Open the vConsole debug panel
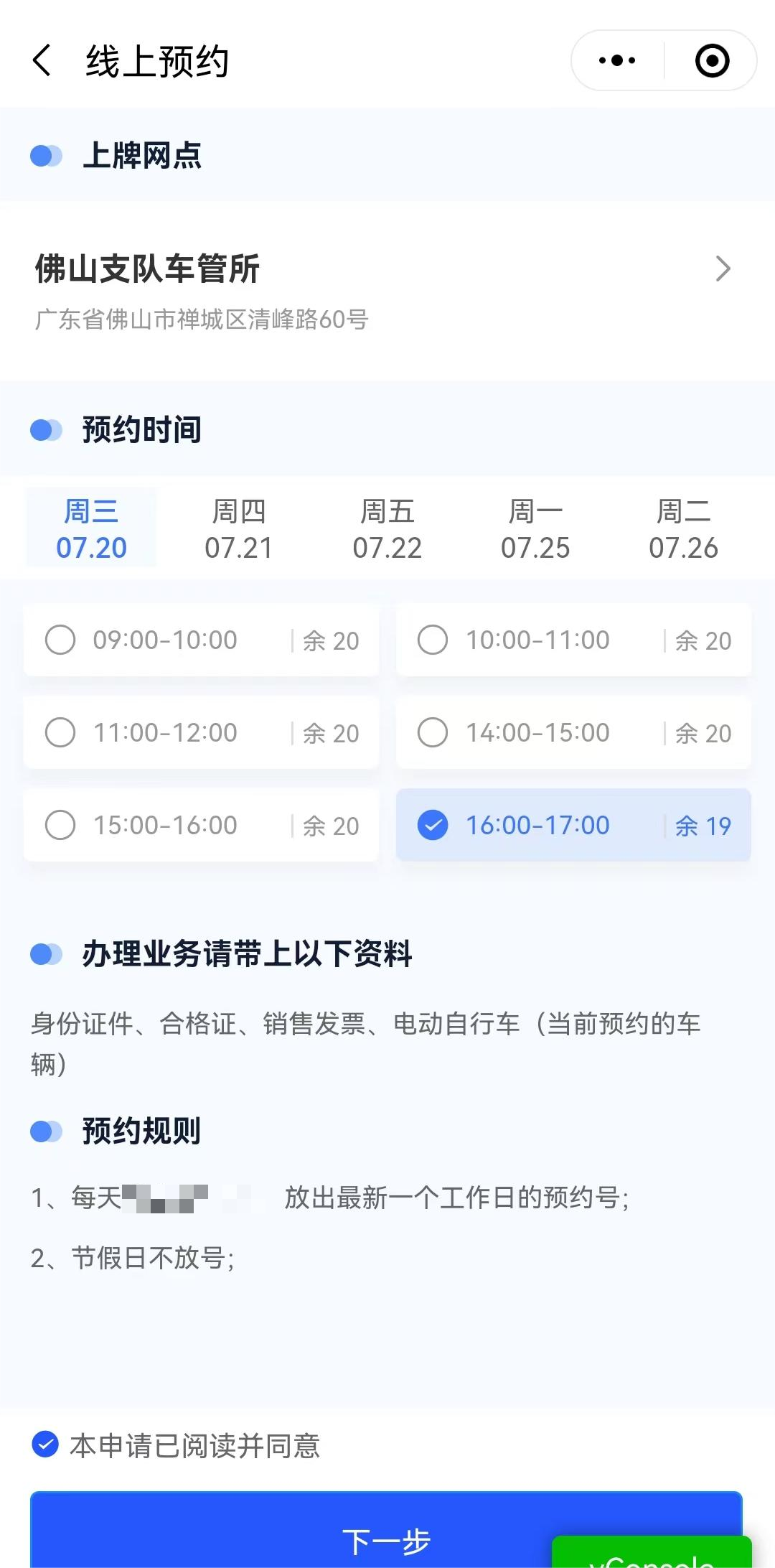This screenshot has height=1568, width=775. click(x=652, y=1553)
